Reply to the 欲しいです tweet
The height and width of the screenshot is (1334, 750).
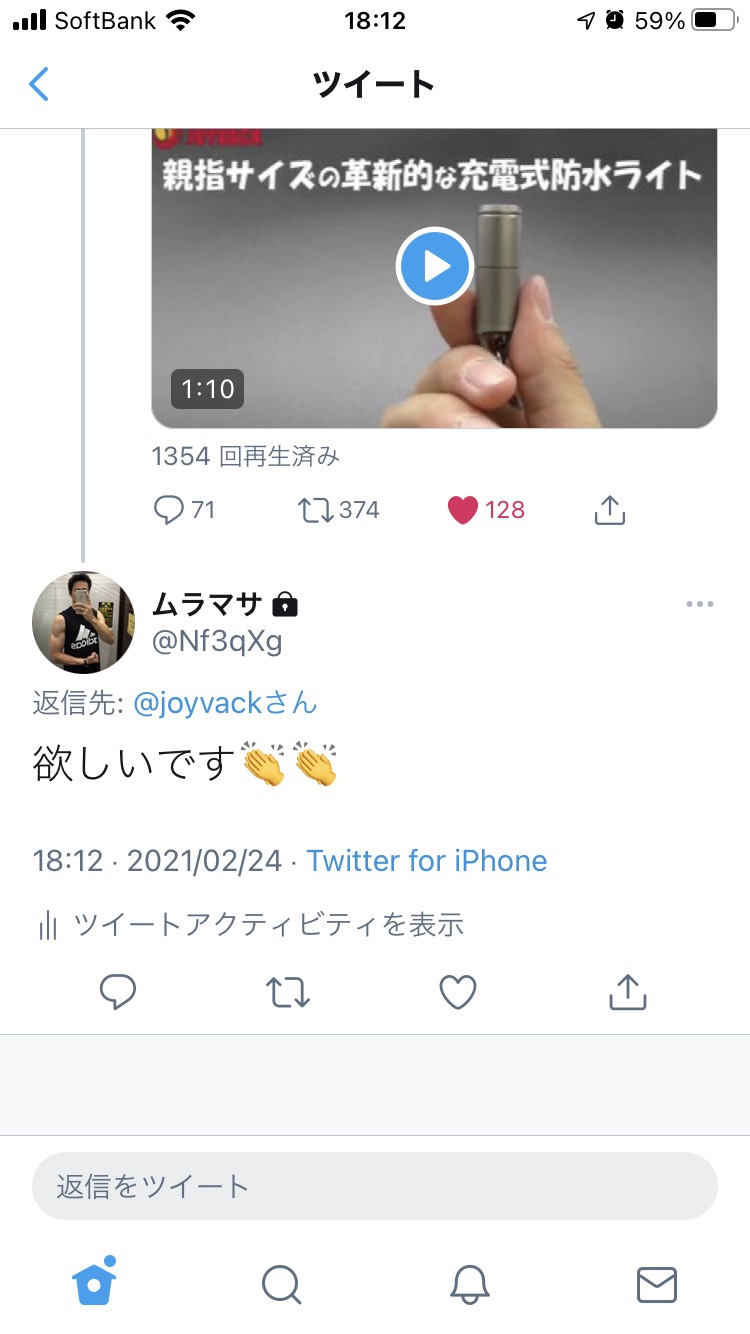coord(118,992)
